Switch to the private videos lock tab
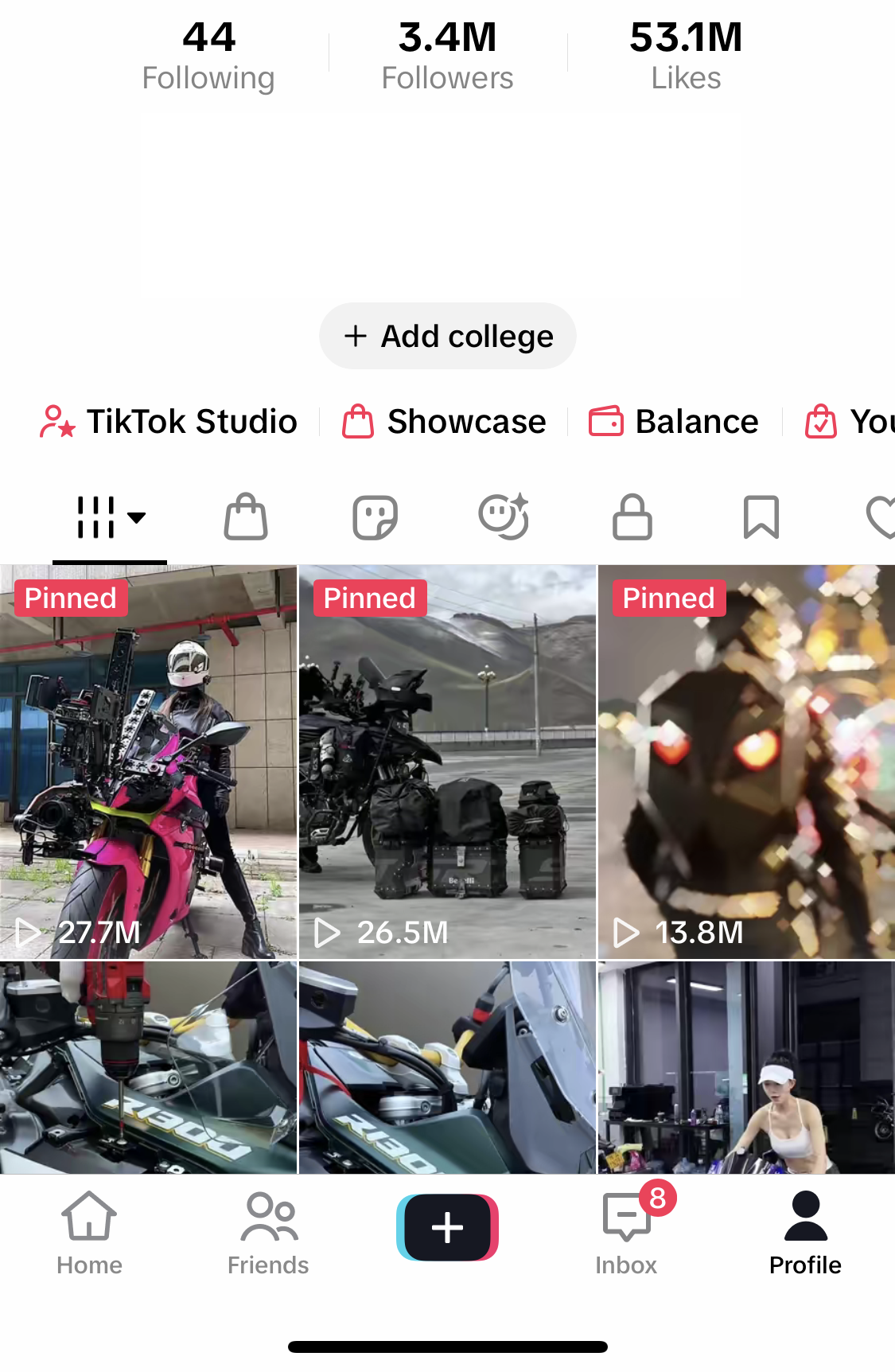Viewport: 895px width, 1372px height. tap(632, 517)
